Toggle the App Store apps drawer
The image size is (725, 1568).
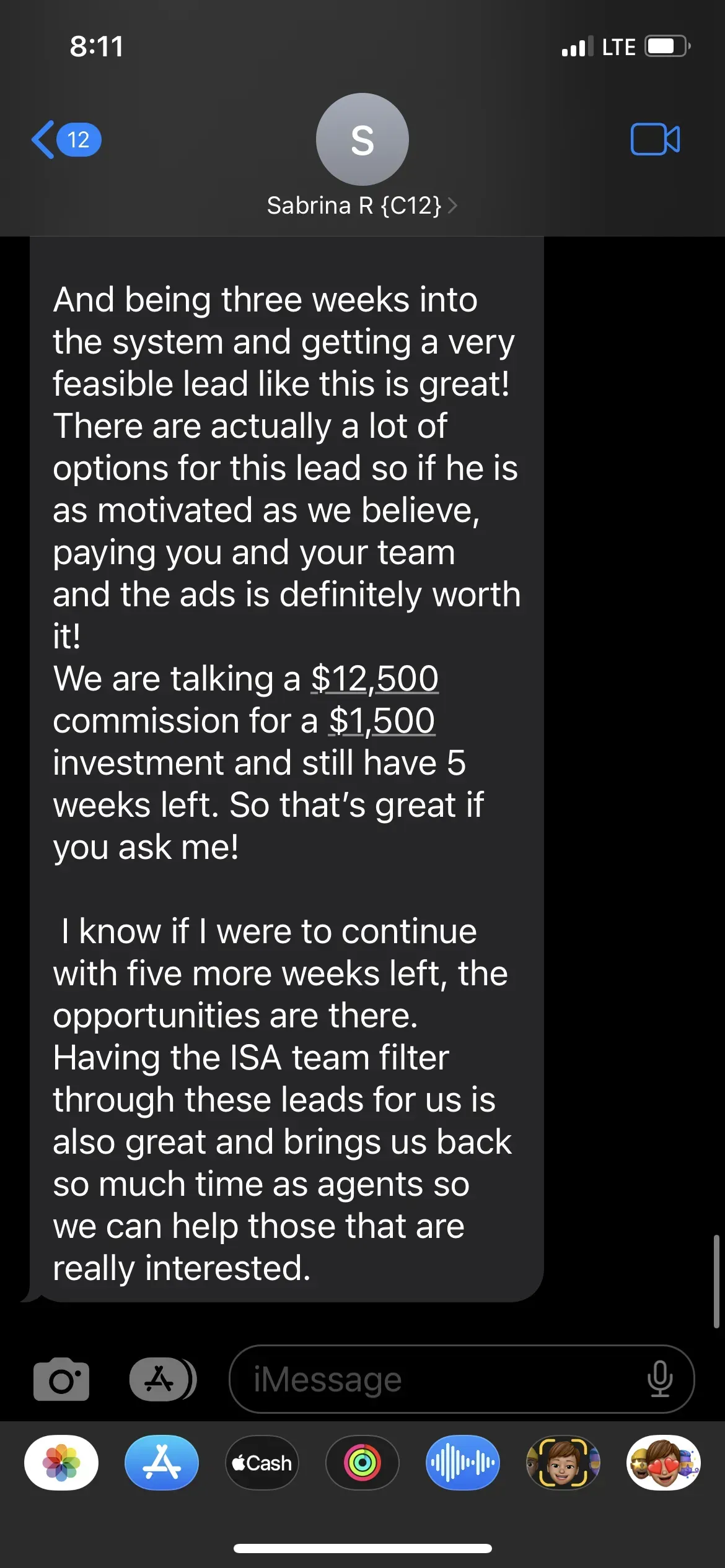coord(162,1380)
